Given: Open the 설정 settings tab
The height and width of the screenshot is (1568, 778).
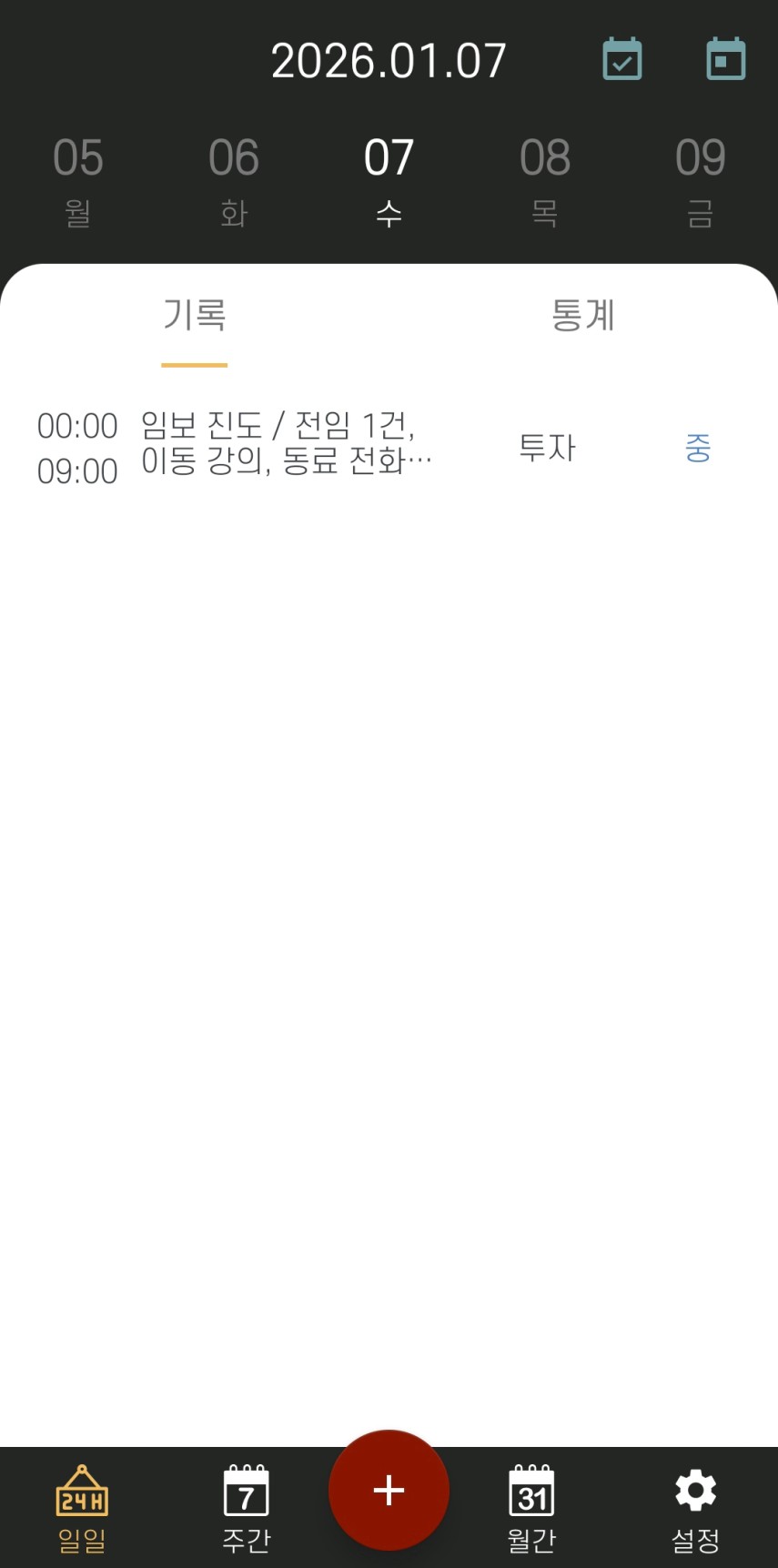Looking at the screenshot, I should coord(696,1508).
